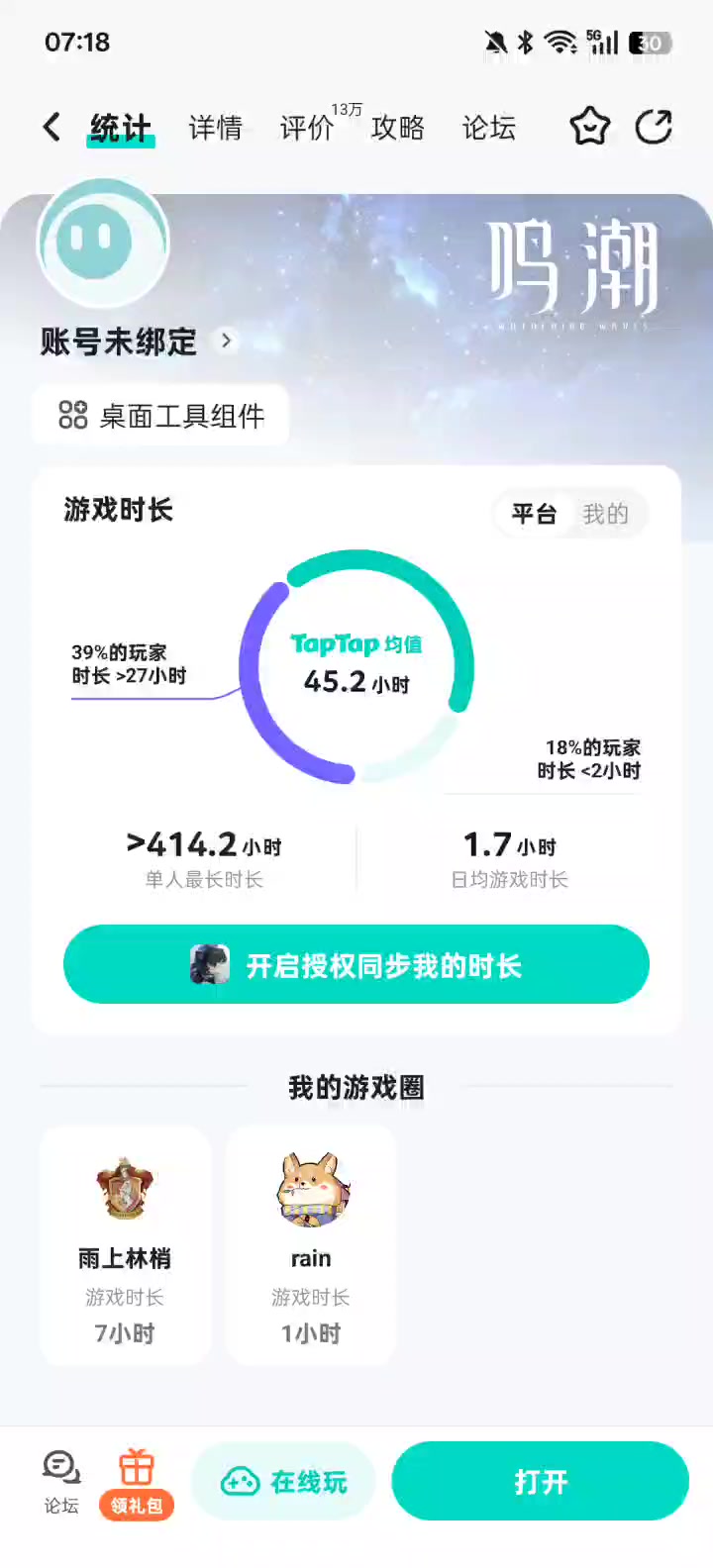Claim the gift pack via 领礼包
Viewport: 713px width, 1568px height.
(x=137, y=1482)
